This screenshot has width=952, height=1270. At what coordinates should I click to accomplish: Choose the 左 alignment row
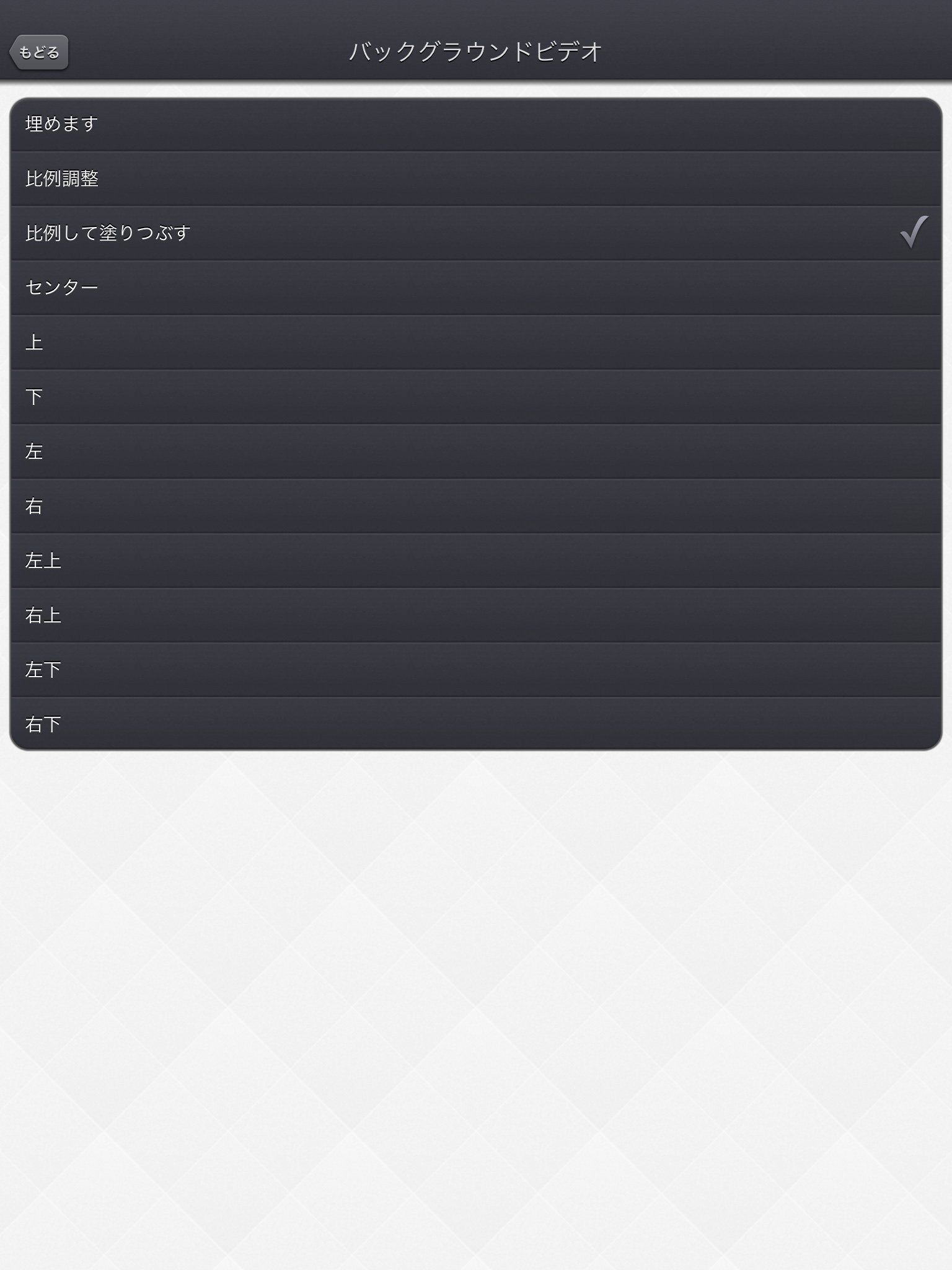pos(475,451)
